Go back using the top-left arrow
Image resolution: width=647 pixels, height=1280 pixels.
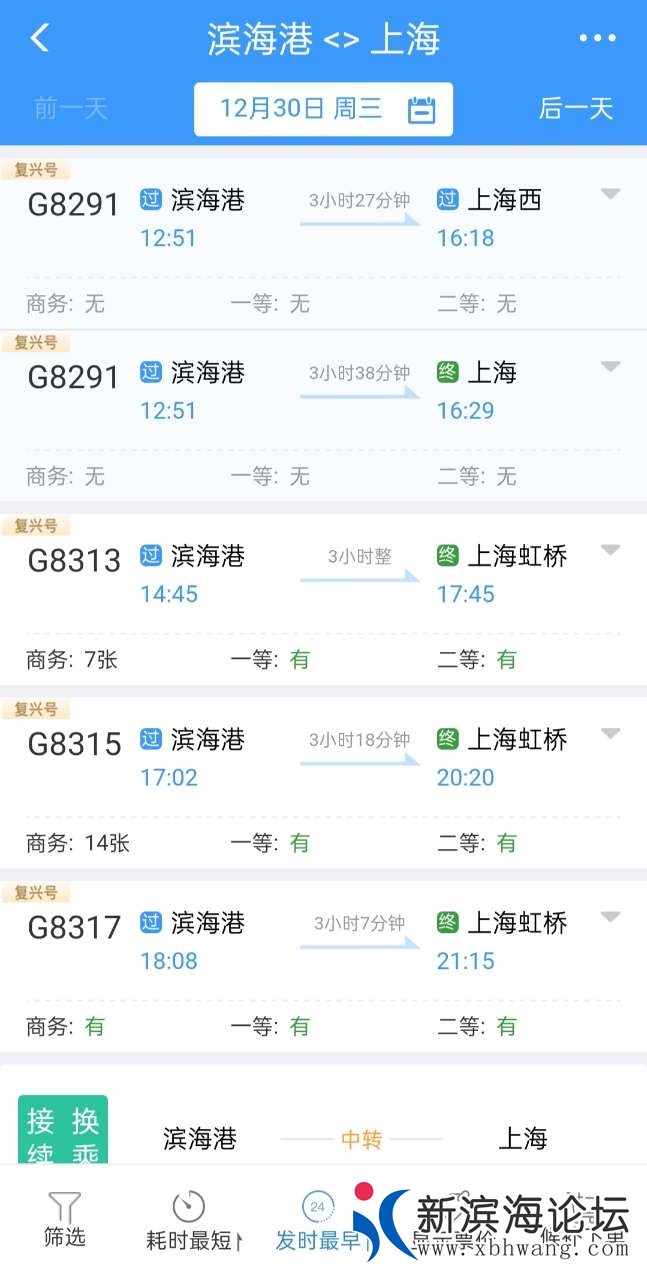click(x=40, y=39)
